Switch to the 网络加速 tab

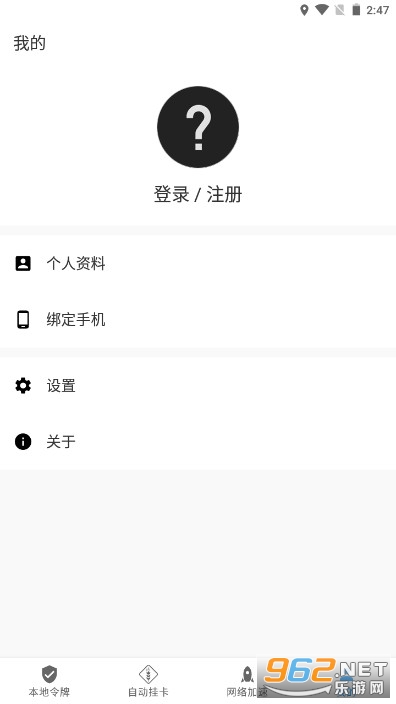[247, 681]
